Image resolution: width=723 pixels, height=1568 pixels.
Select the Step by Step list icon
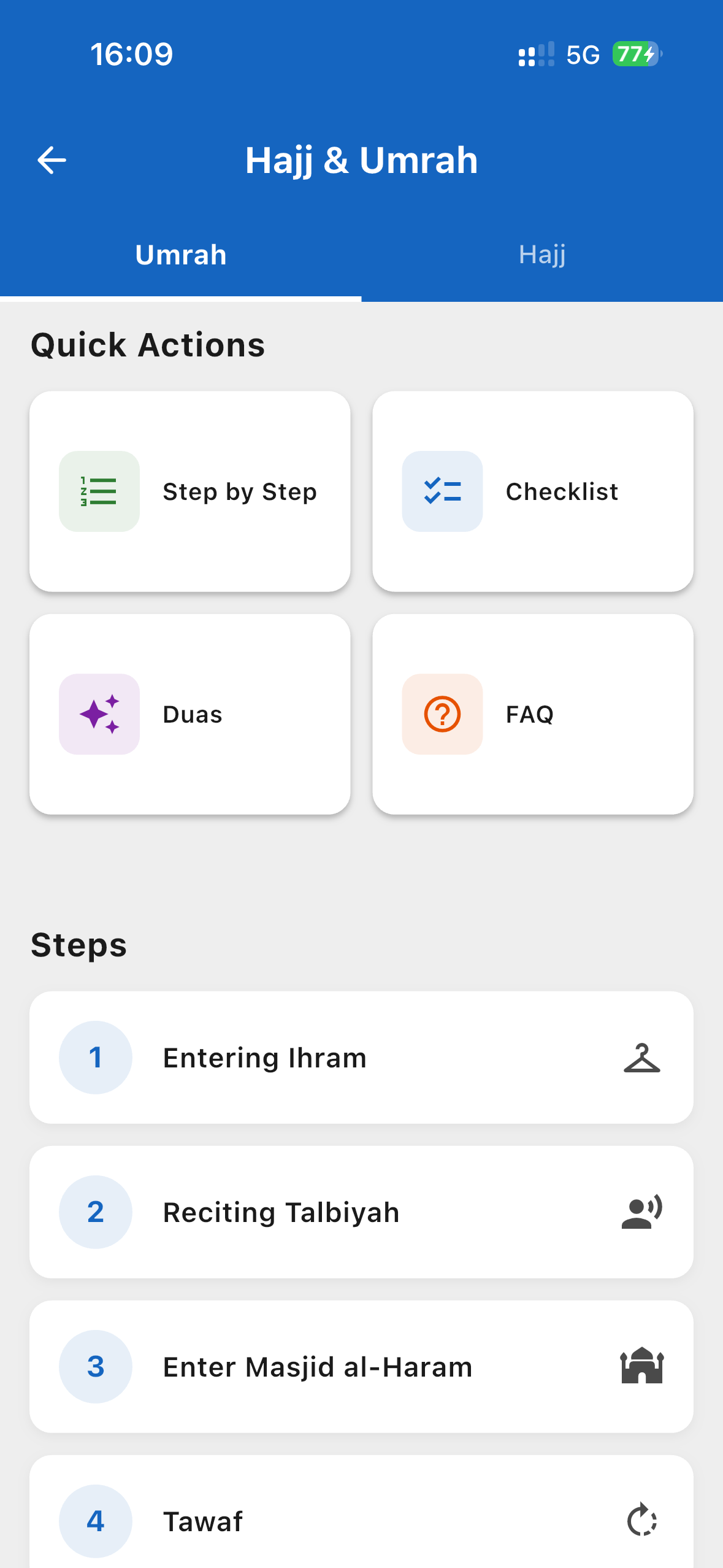click(x=99, y=491)
